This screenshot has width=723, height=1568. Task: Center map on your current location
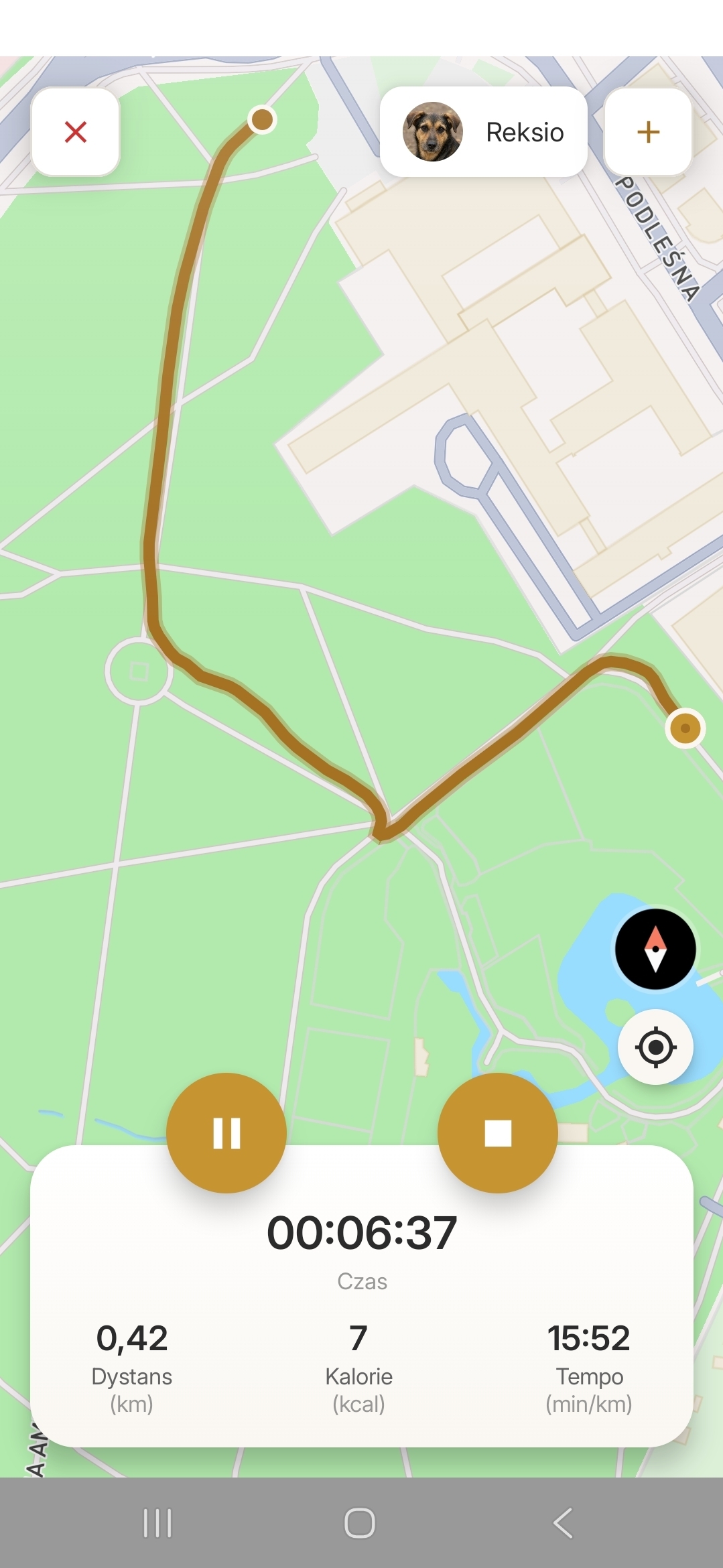(x=655, y=1046)
